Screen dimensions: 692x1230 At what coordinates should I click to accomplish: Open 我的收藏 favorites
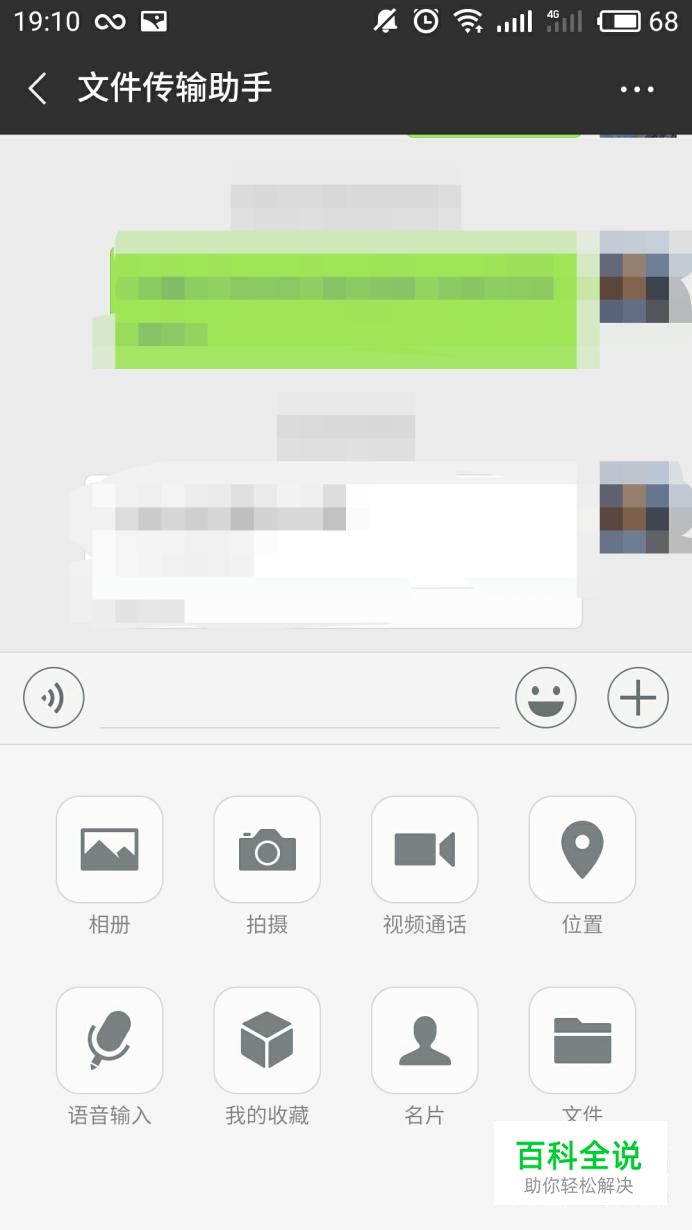tap(267, 1041)
